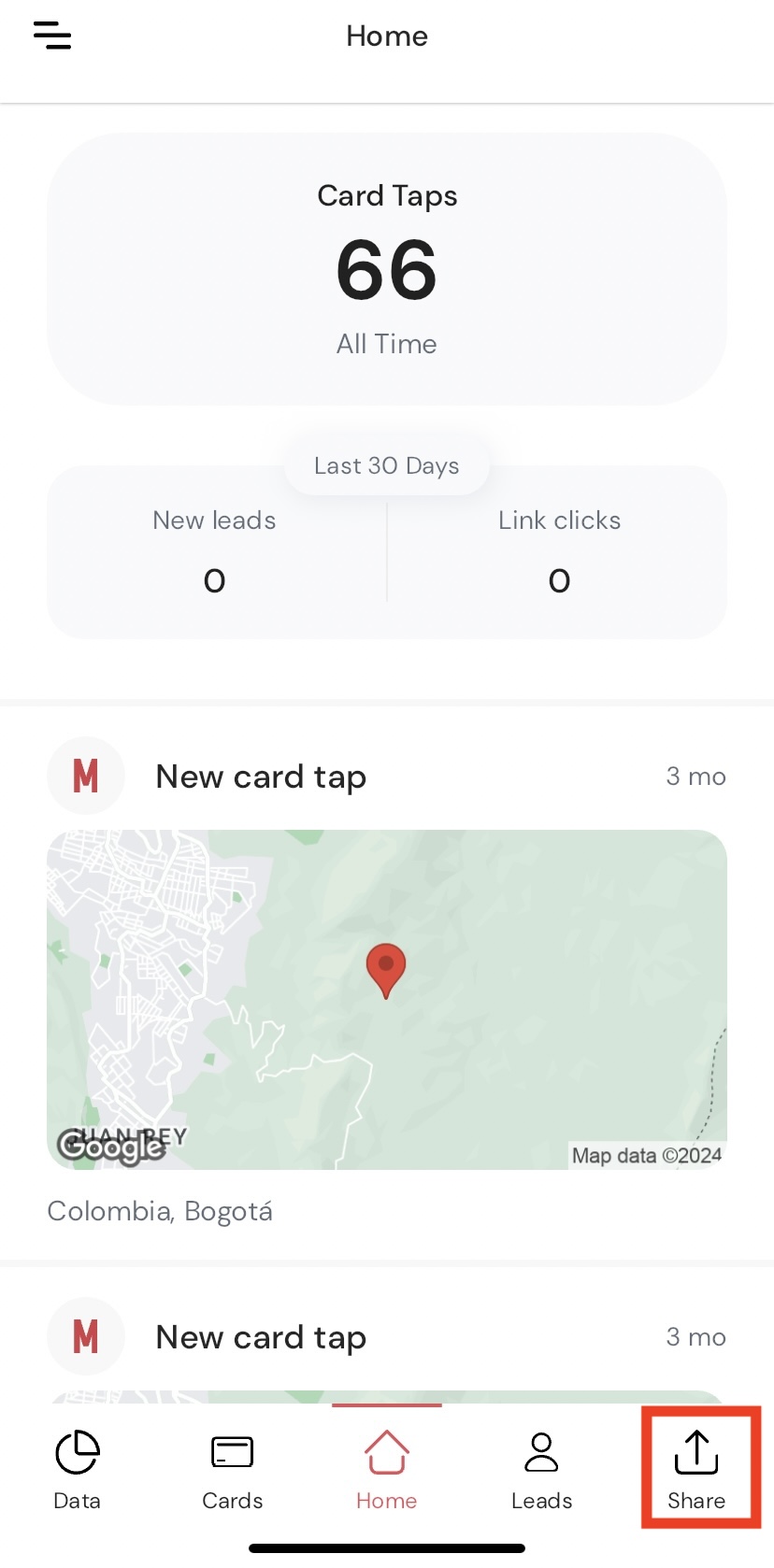Open the Colombia, Bogotá card tap map
The height and width of the screenshot is (1568, 774).
pos(386,999)
